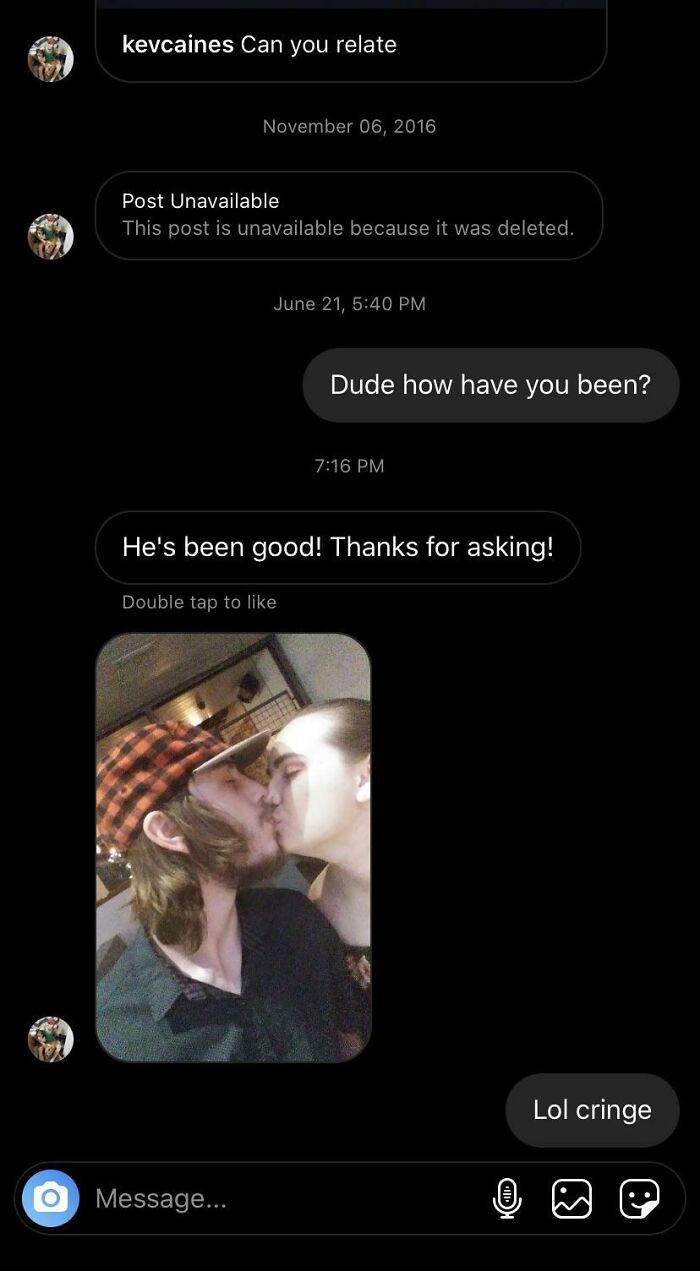Viewport: 700px width, 1271px height.
Task: Tap the Message text field
Action: 280,1198
